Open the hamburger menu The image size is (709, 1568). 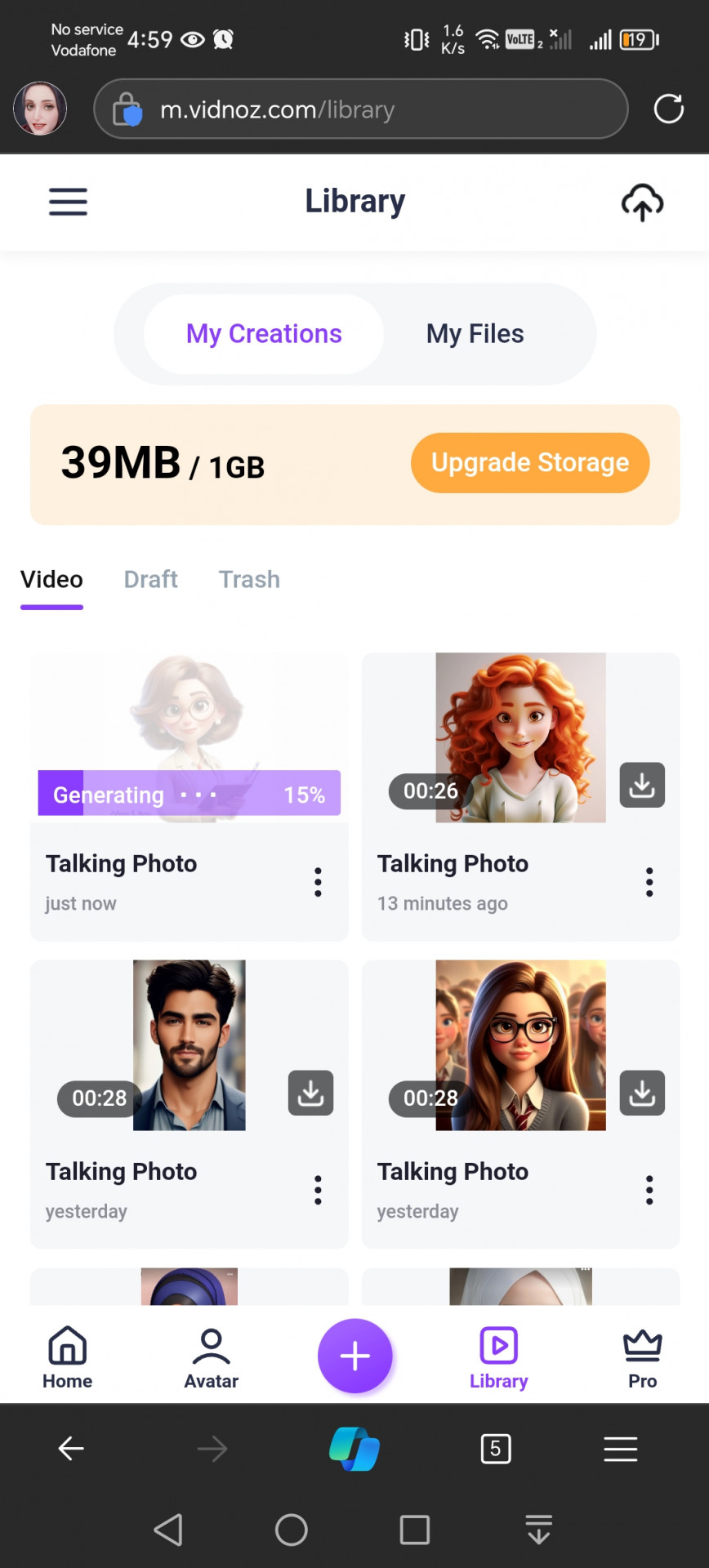68,202
